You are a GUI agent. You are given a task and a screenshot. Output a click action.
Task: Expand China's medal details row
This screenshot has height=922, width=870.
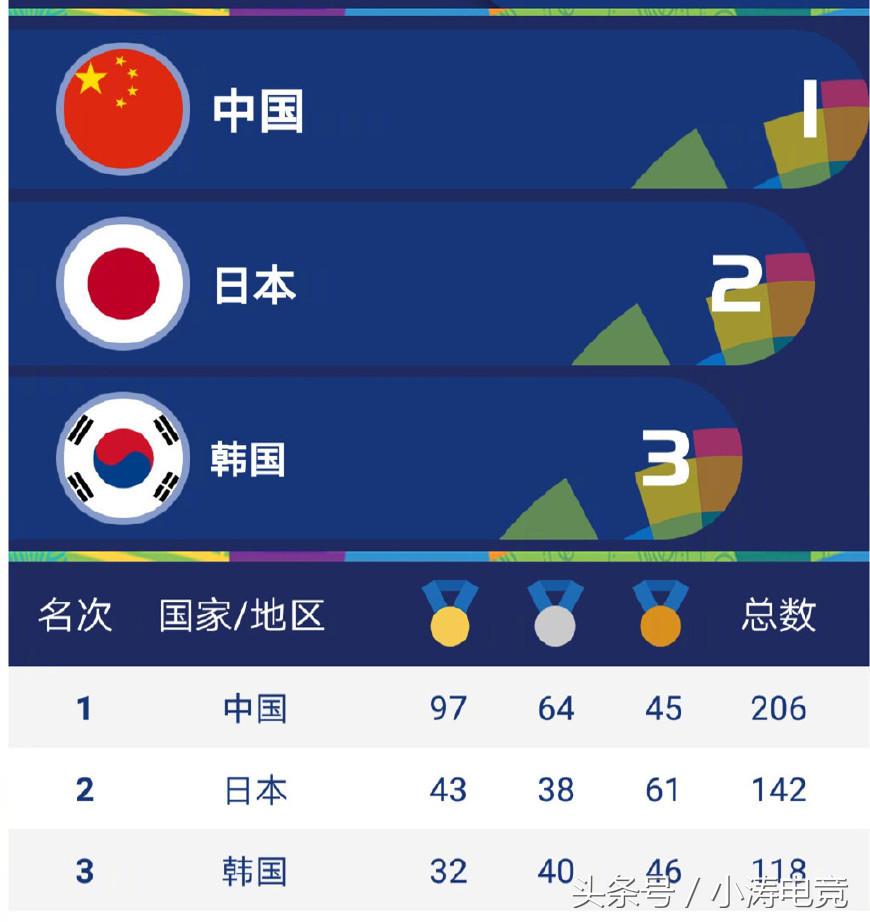[x=435, y=709]
